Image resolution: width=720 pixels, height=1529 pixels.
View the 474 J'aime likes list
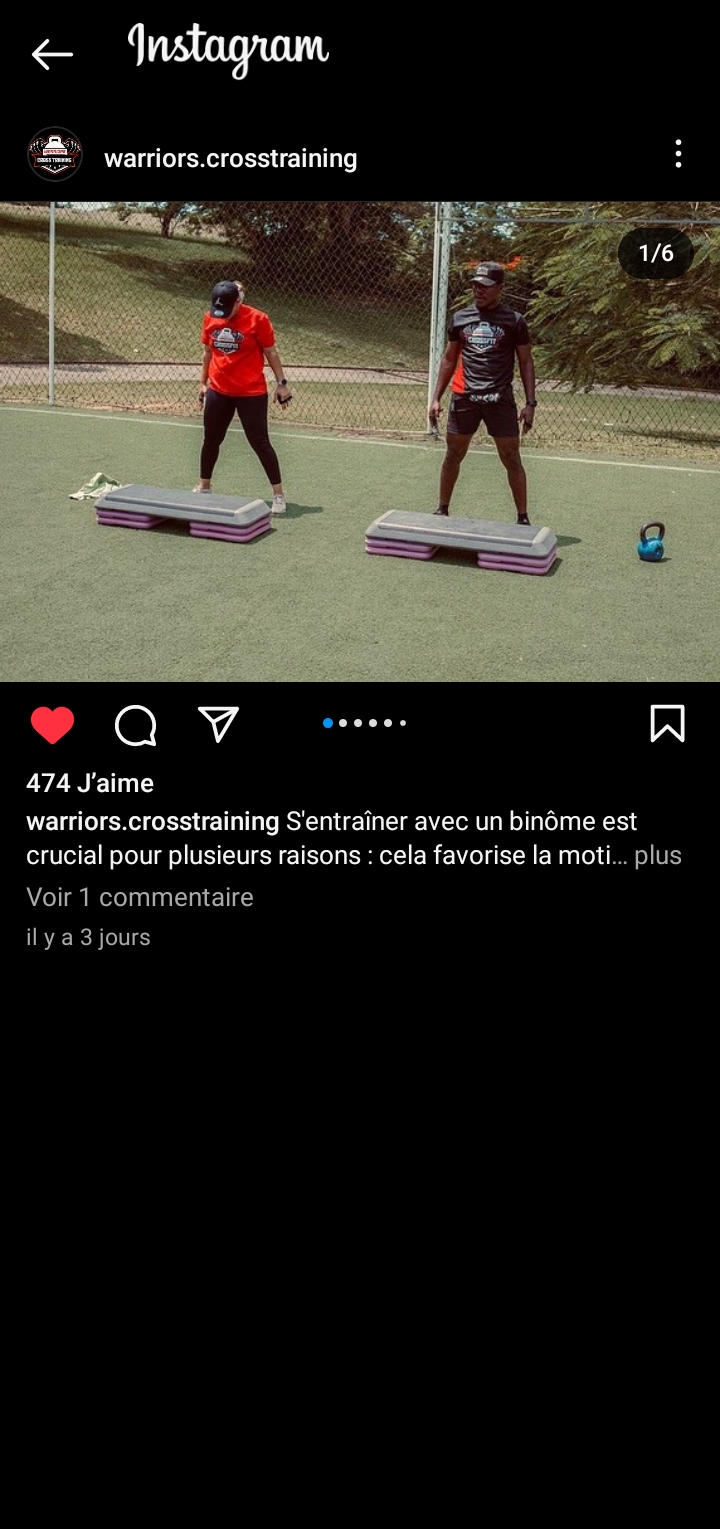click(90, 783)
